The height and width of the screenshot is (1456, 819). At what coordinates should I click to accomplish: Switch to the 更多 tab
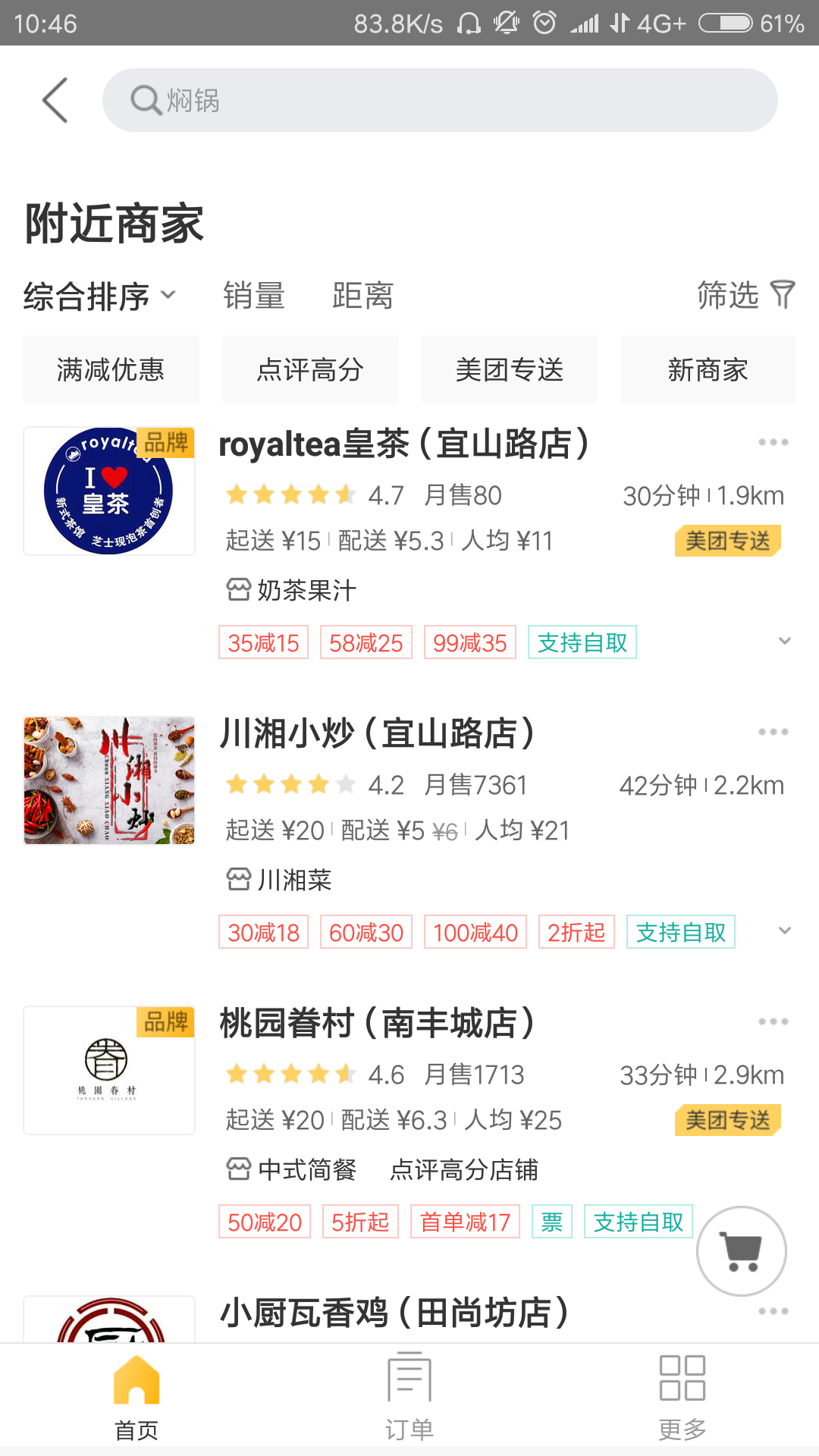[682, 1395]
